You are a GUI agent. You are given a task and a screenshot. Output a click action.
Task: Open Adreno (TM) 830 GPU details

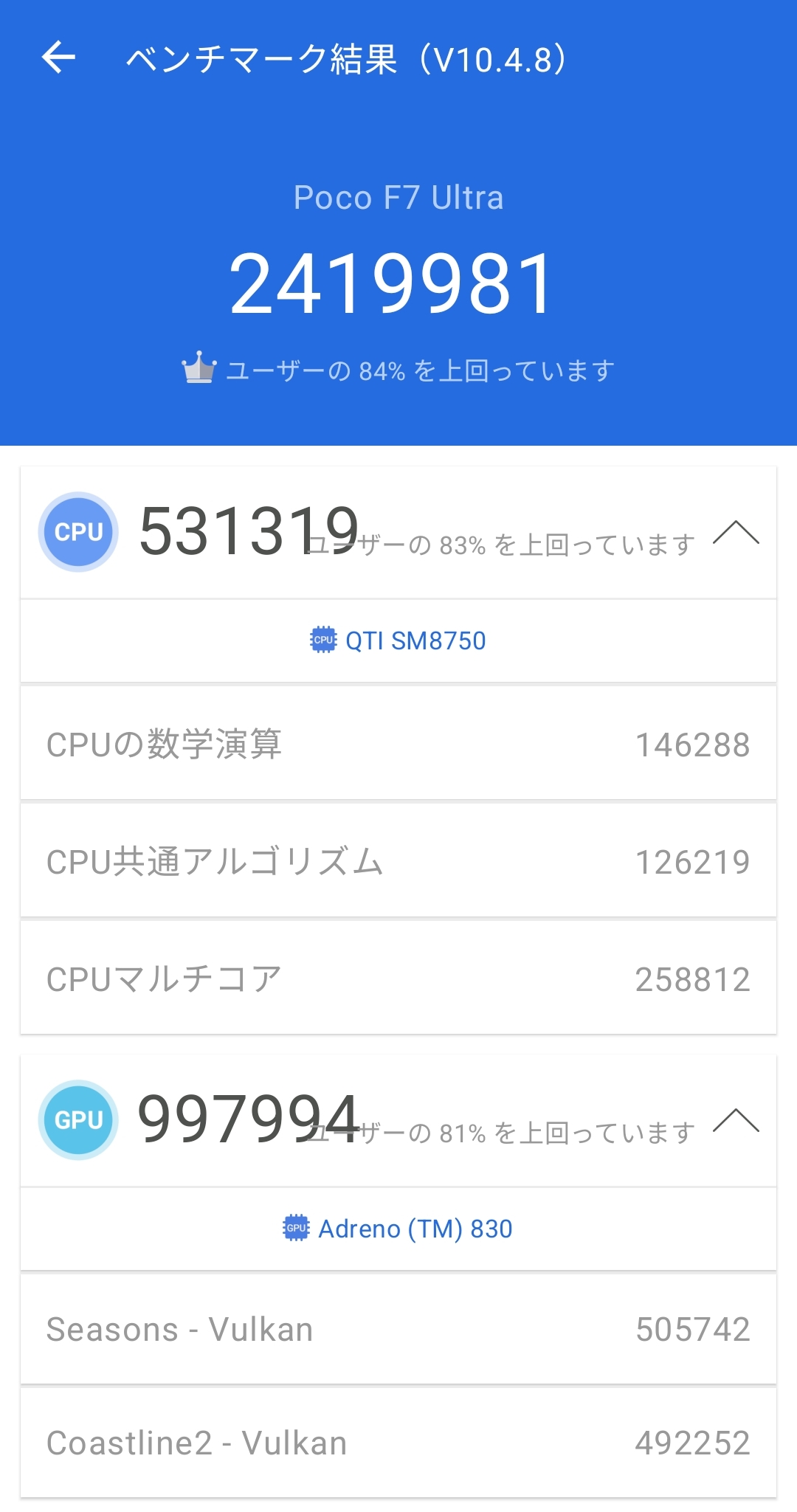[398, 1229]
